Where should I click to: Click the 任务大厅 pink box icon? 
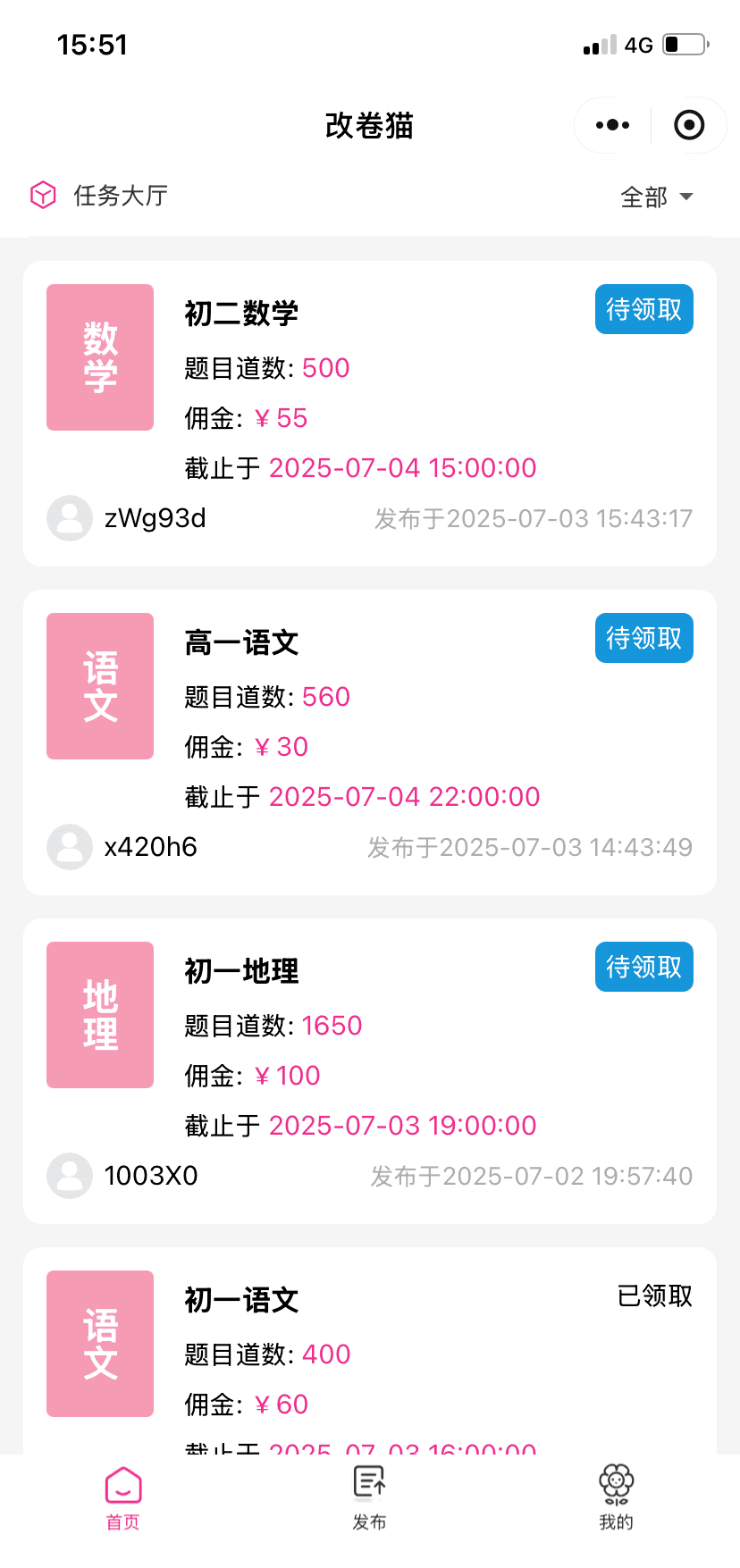(x=42, y=195)
